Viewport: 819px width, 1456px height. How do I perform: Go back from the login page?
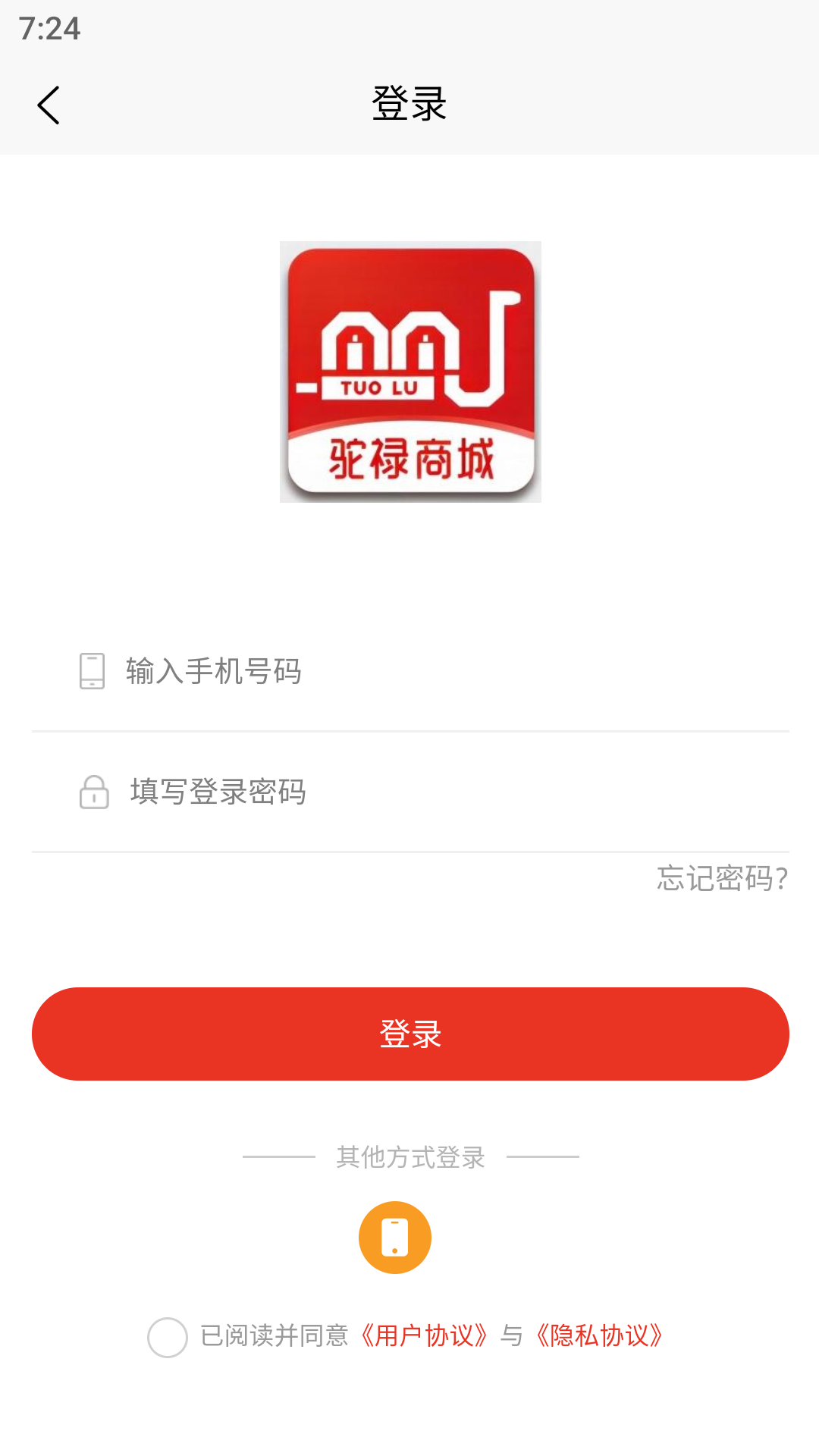(x=49, y=105)
